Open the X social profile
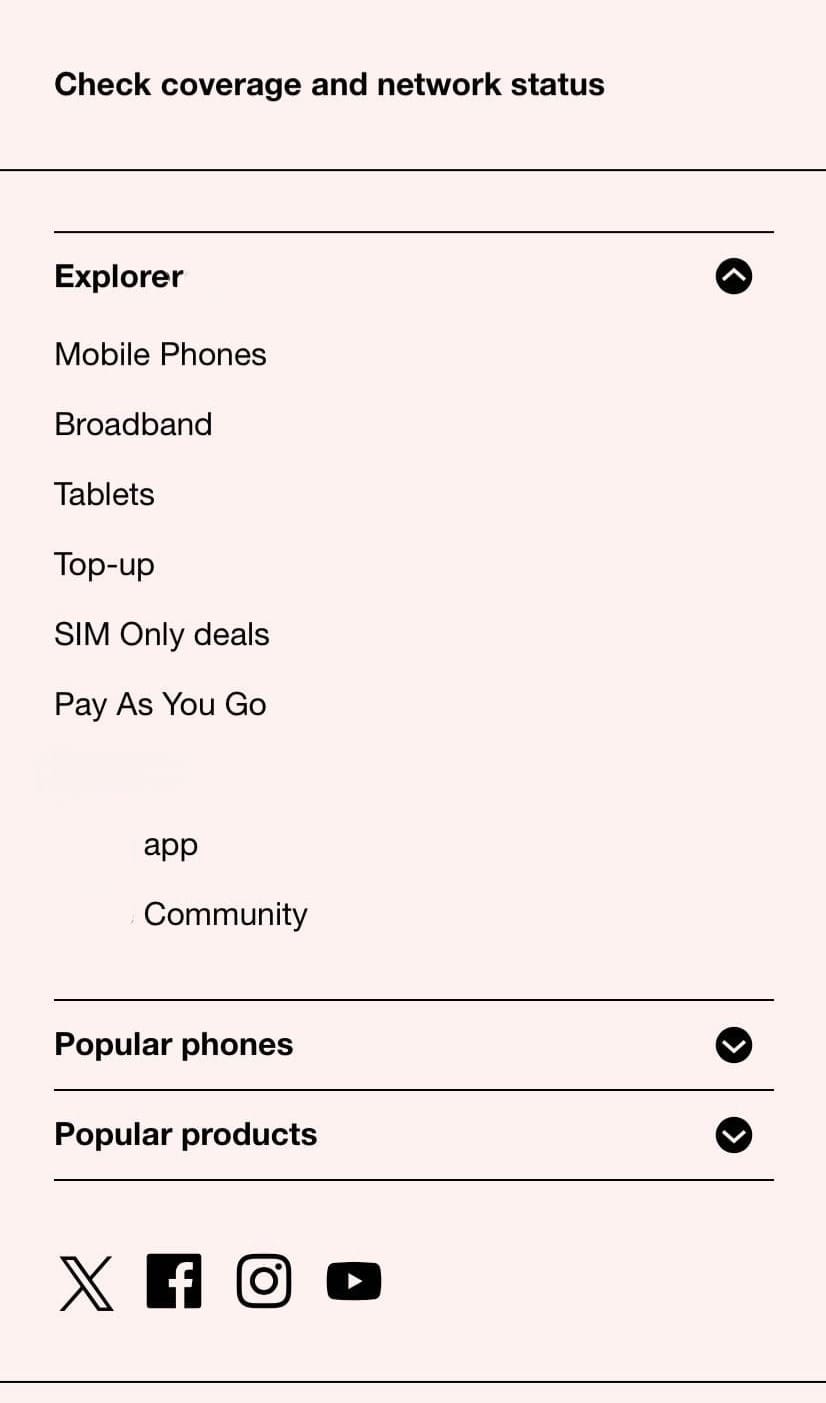The height and width of the screenshot is (1403, 826). click(x=86, y=1282)
